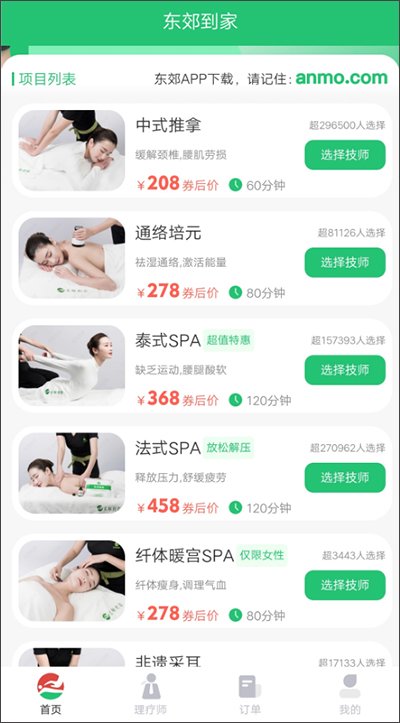Choose a technician for 通络培元
Viewport: 400px width, 723px height.
pyautogui.click(x=345, y=262)
